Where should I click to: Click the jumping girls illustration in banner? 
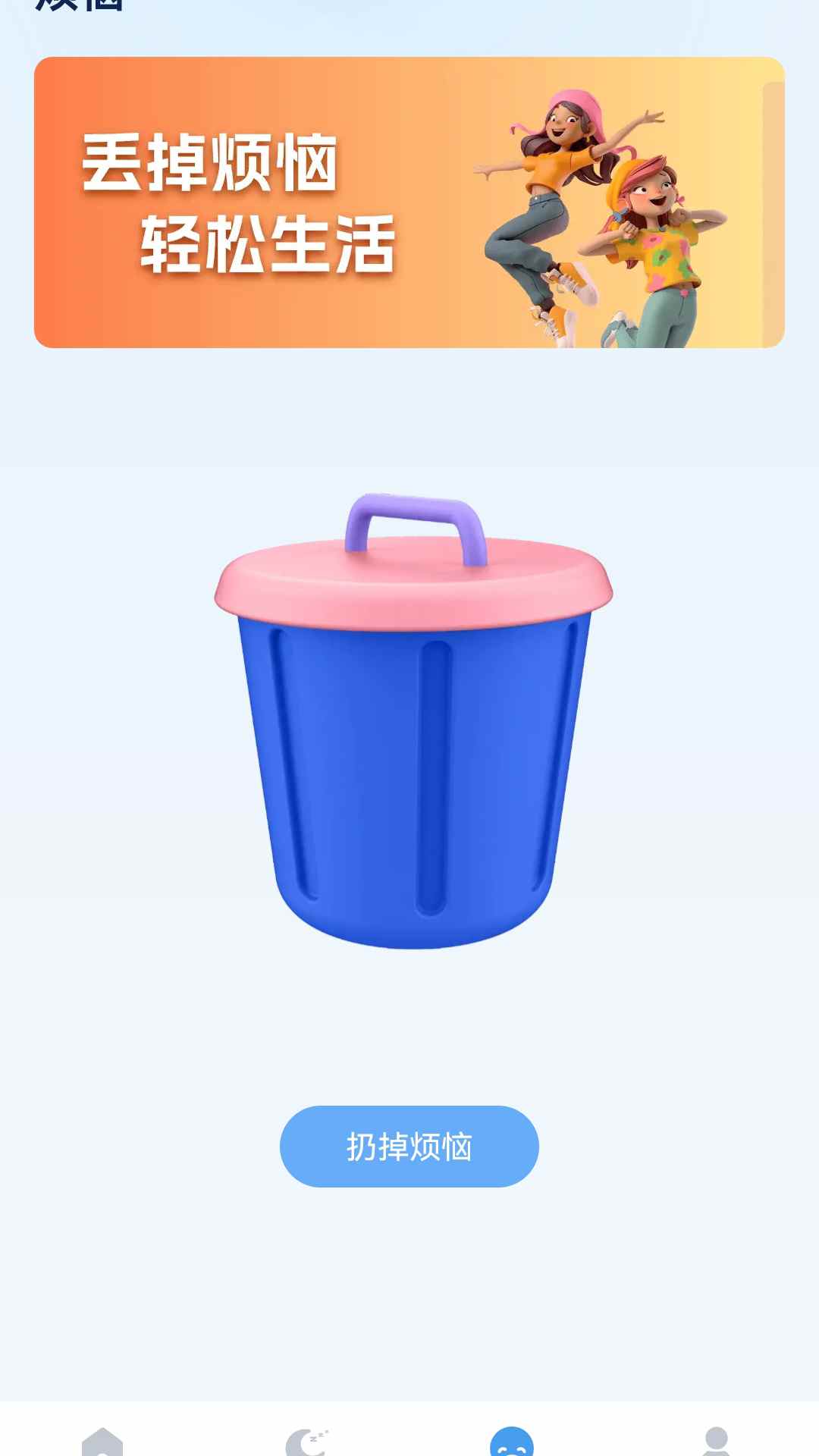599,212
